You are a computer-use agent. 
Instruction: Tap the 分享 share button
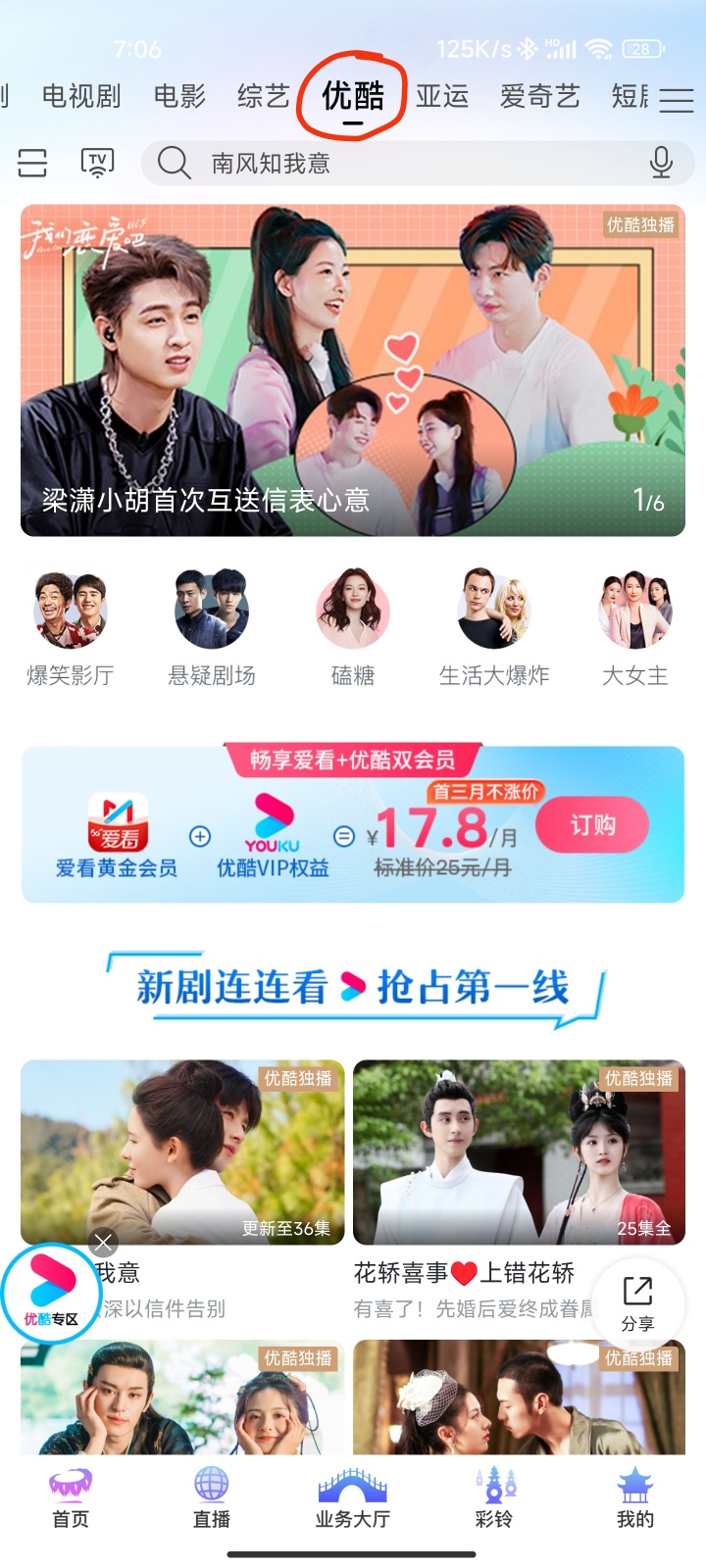(637, 1302)
